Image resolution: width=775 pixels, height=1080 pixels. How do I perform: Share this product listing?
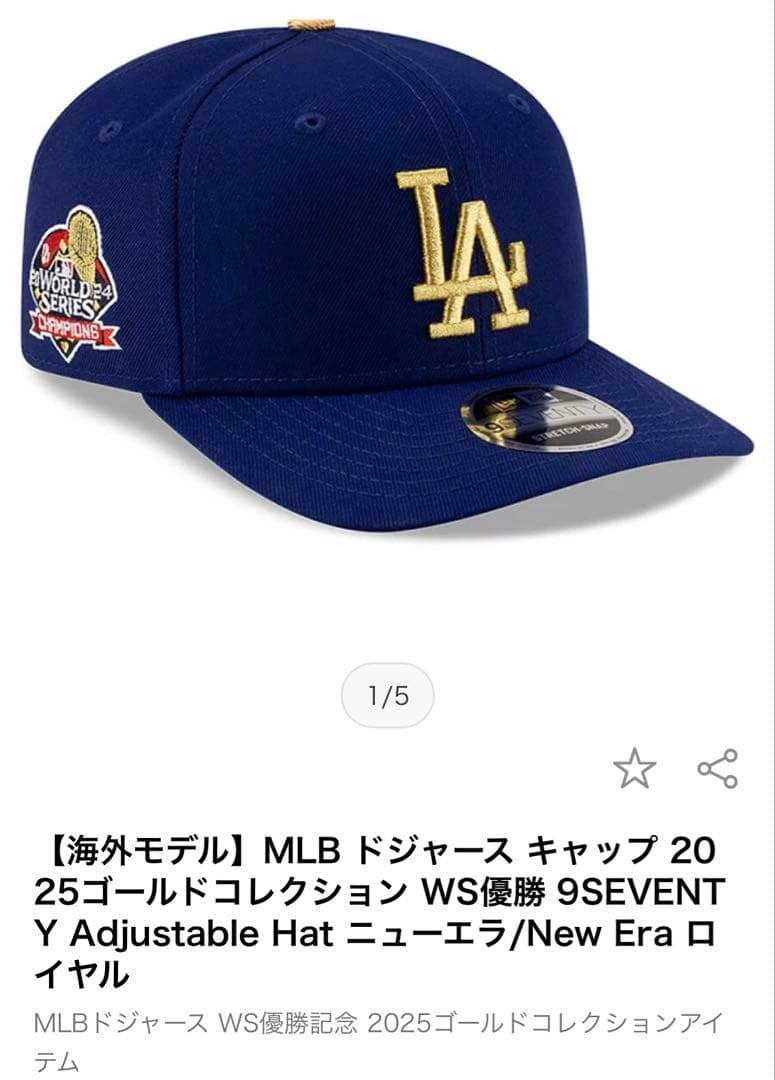717,768
